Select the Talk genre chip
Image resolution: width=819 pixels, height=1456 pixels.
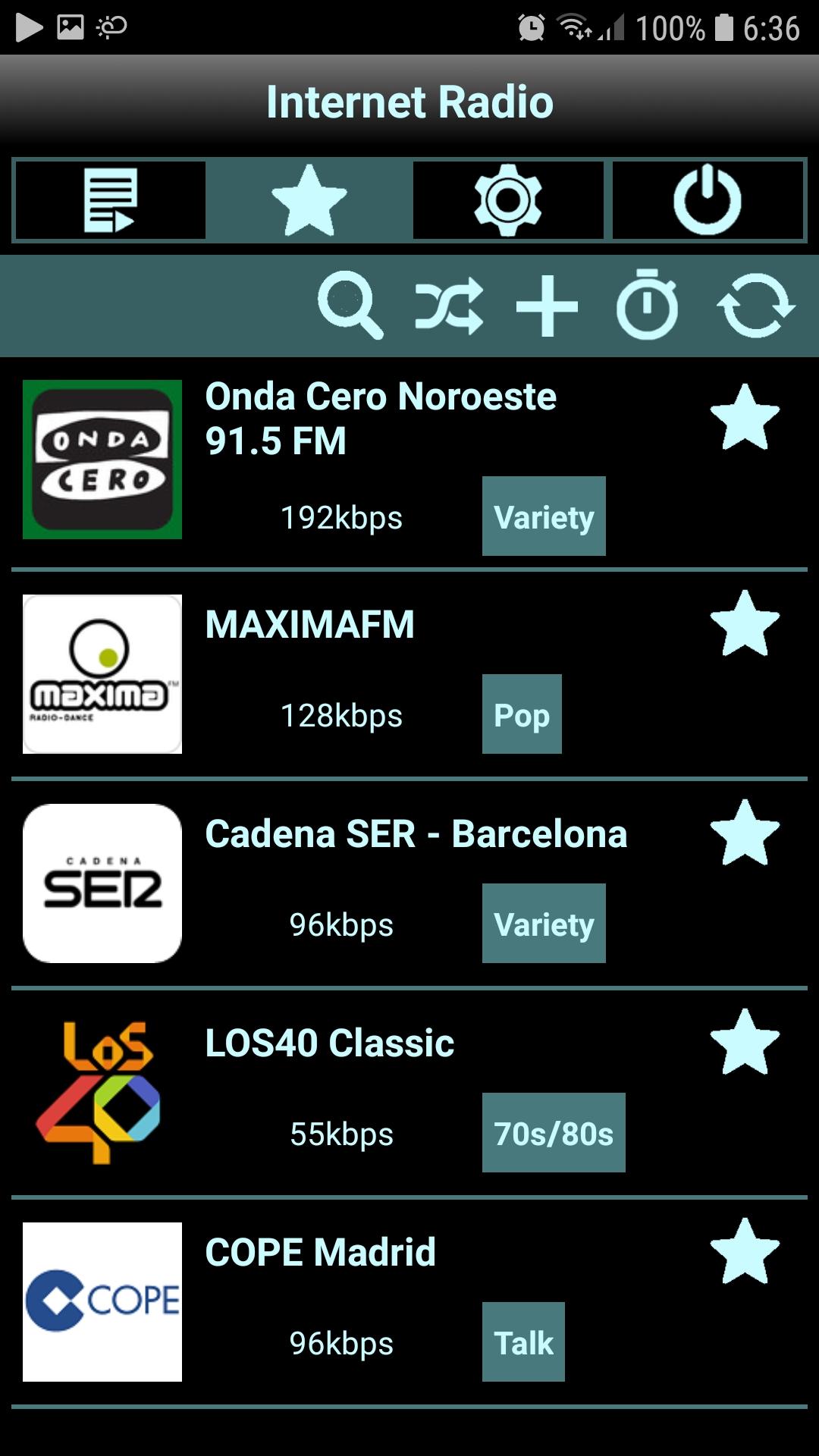(x=523, y=1342)
